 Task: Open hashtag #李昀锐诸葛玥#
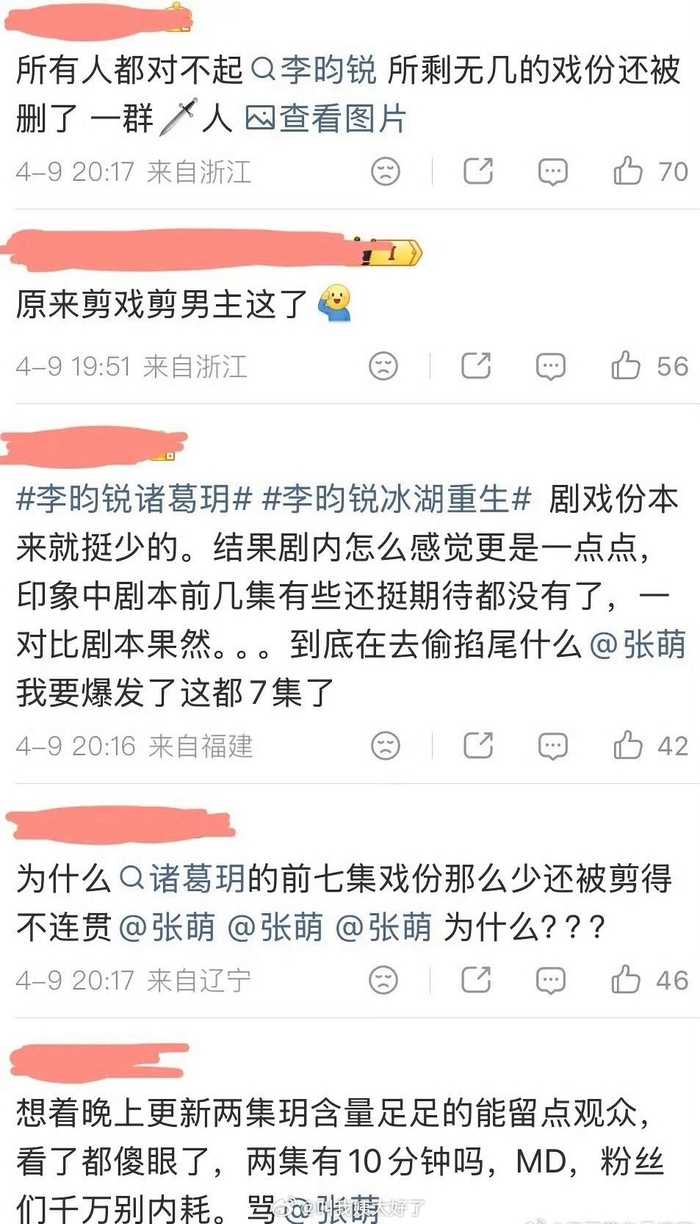tap(134, 499)
